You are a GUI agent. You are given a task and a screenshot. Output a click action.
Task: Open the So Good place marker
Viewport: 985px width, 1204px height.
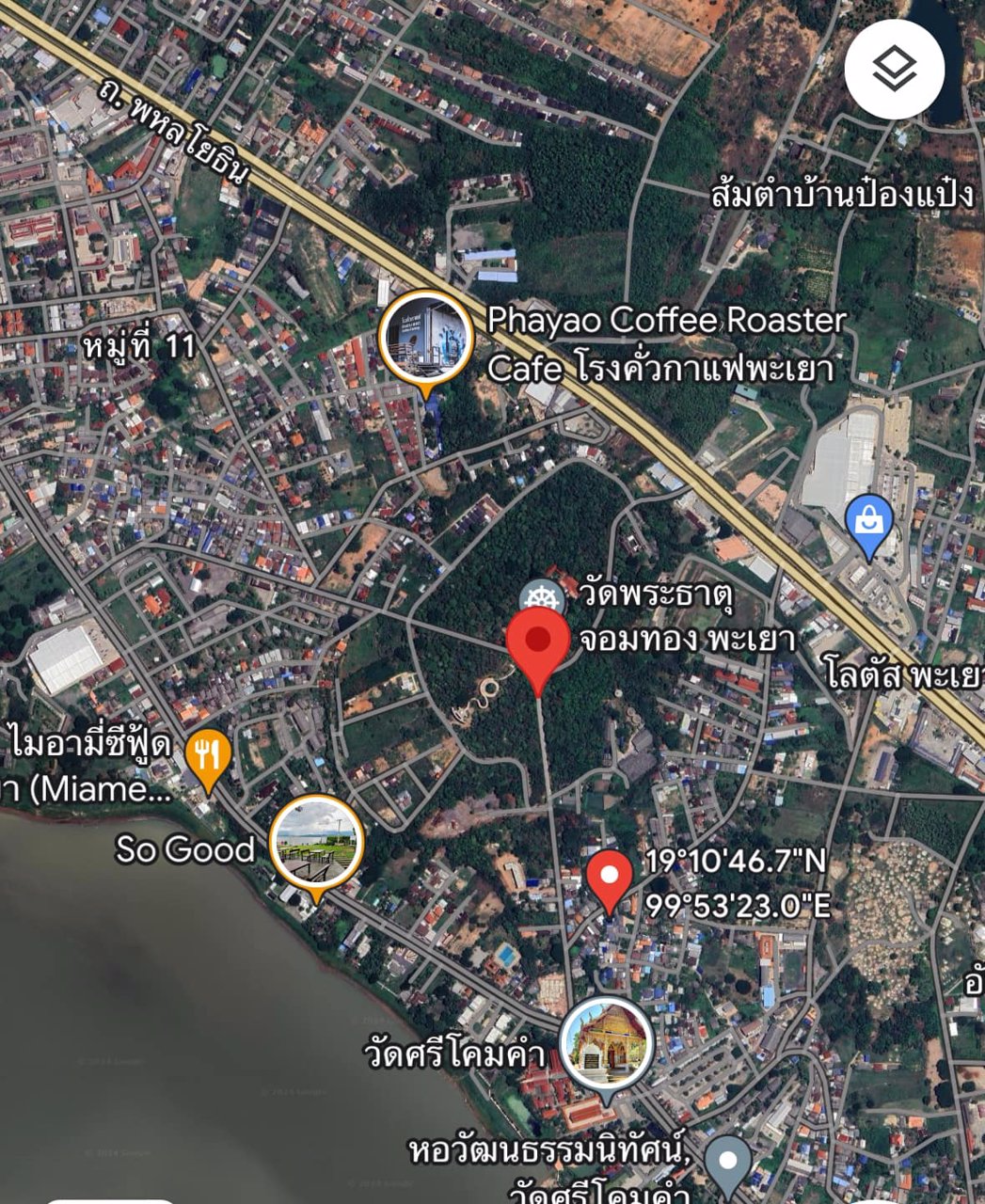[317, 844]
